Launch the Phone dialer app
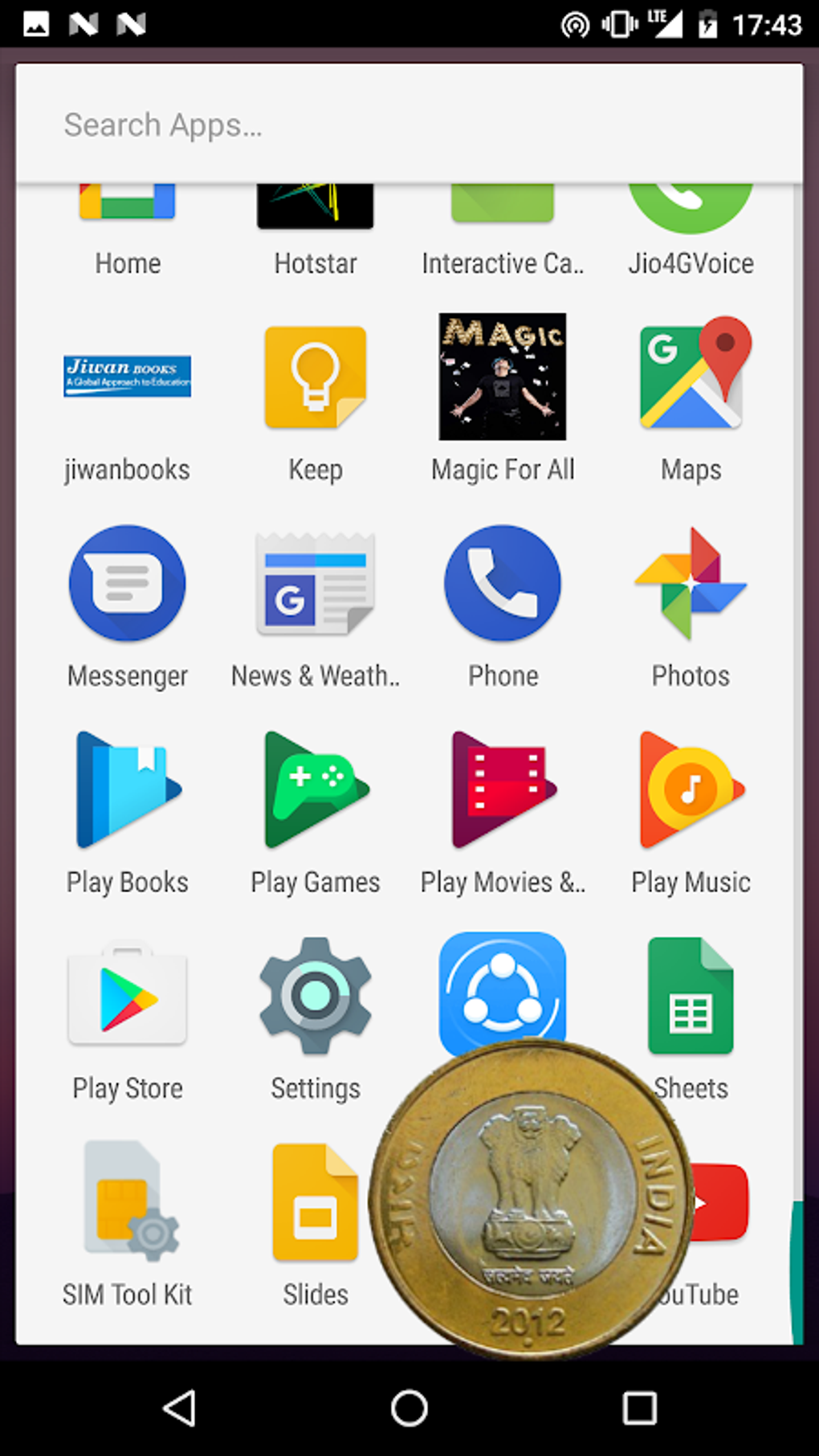This screenshot has width=819, height=1456. click(503, 584)
